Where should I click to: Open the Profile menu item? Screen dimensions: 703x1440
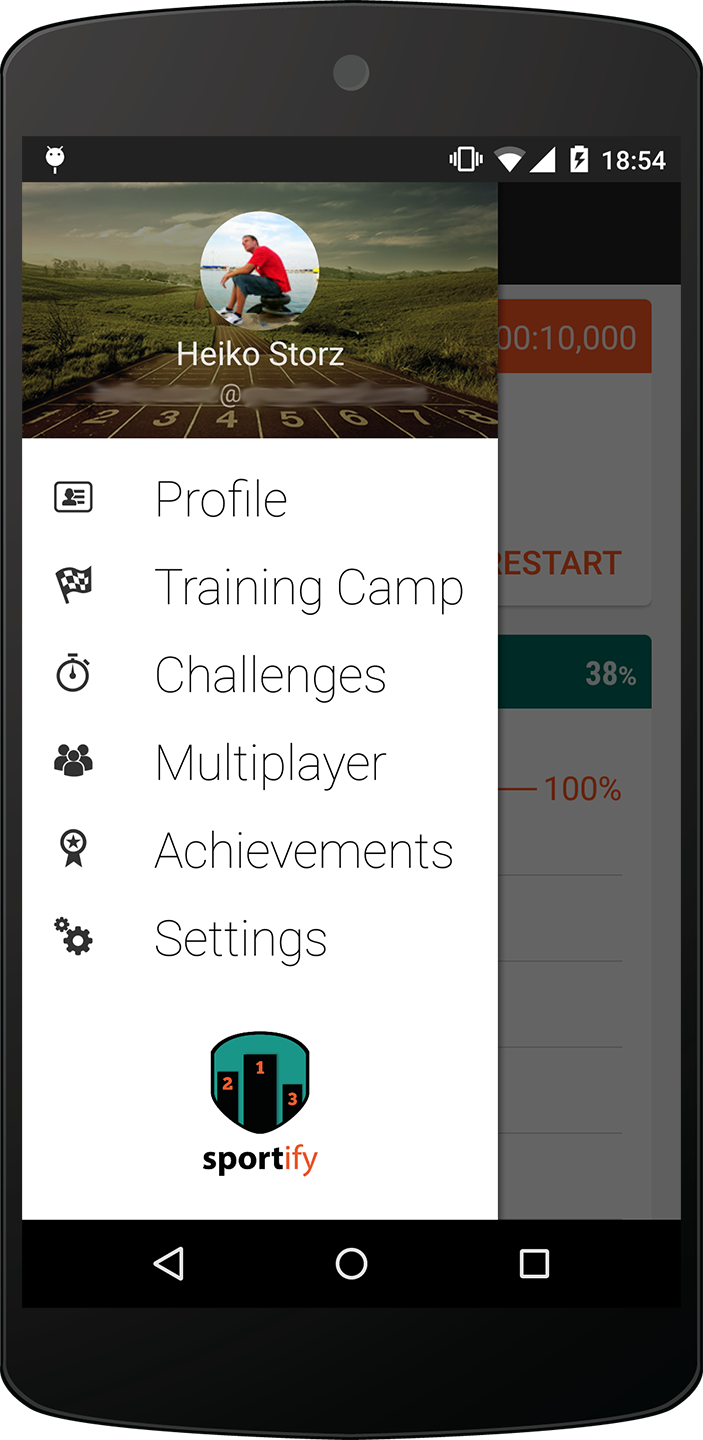tap(260, 498)
